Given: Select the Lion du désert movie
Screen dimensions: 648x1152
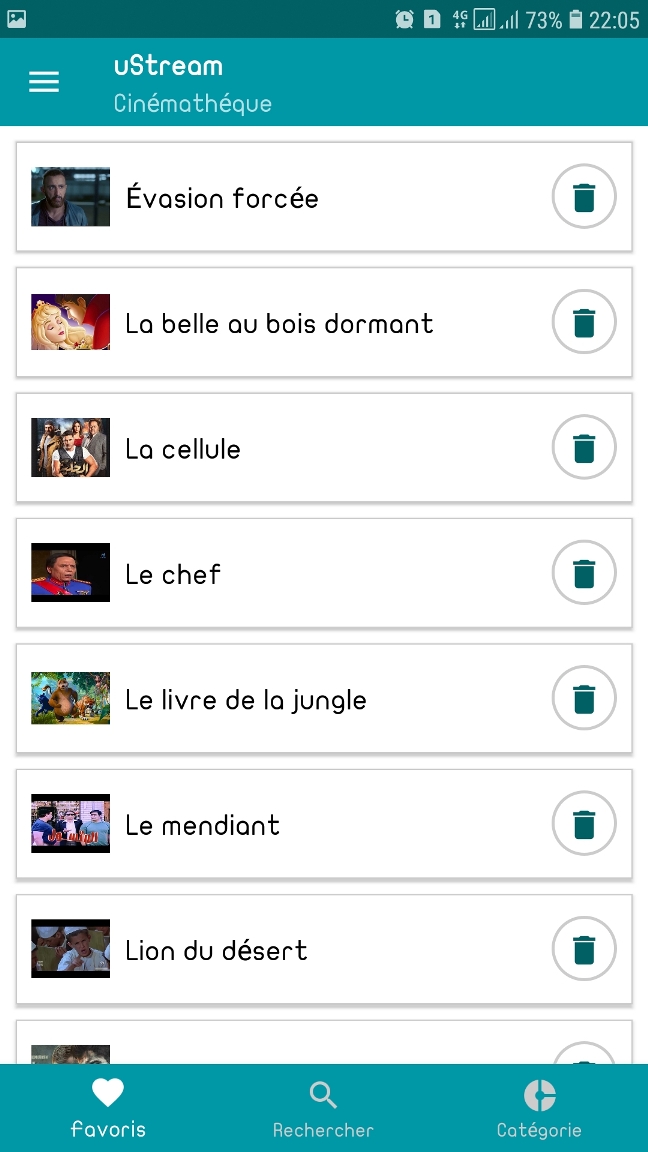Looking at the screenshot, I should (216, 950).
